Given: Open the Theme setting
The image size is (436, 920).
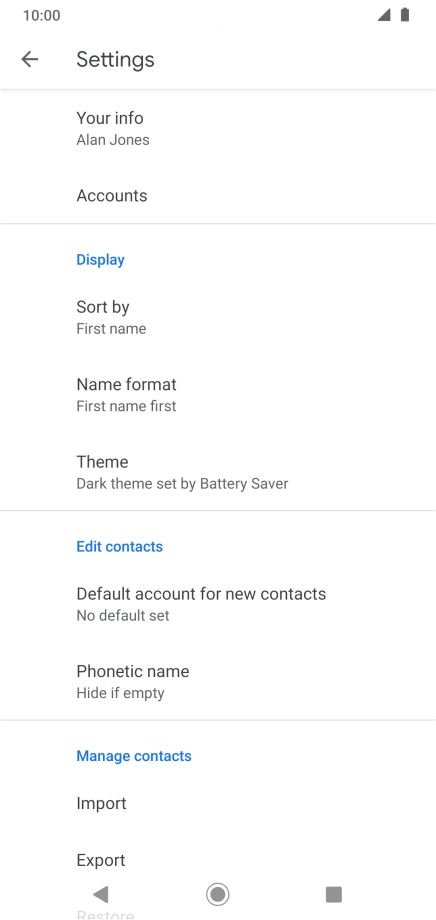Looking at the screenshot, I should pos(218,472).
